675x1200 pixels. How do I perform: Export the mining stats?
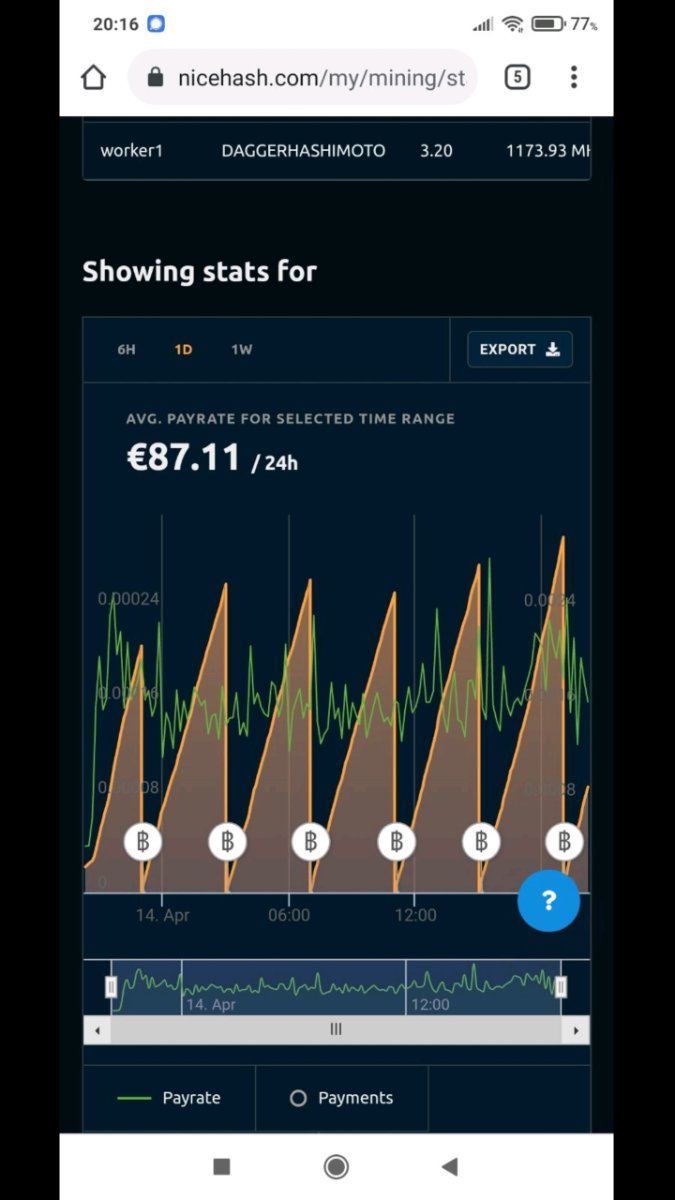(520, 350)
